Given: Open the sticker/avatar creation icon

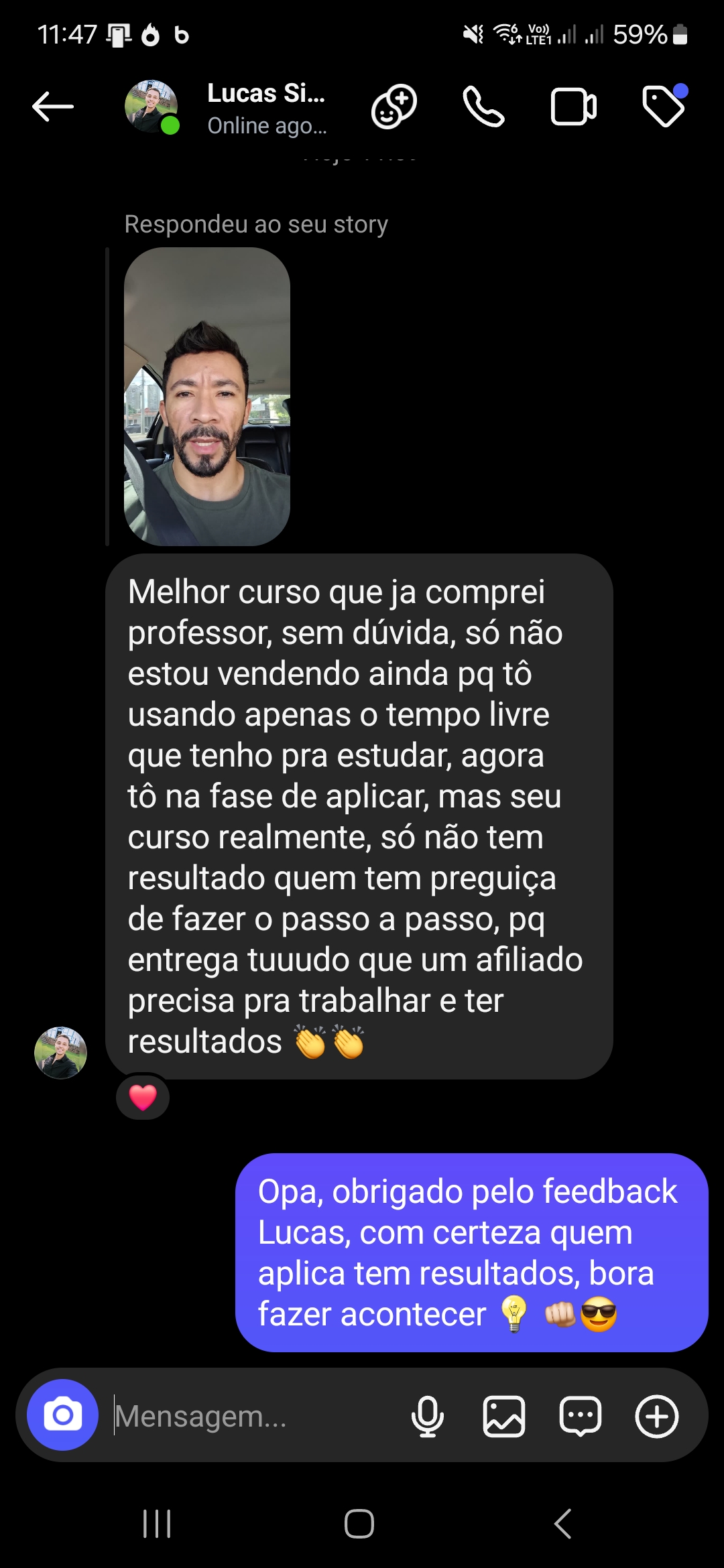Looking at the screenshot, I should point(394,107).
